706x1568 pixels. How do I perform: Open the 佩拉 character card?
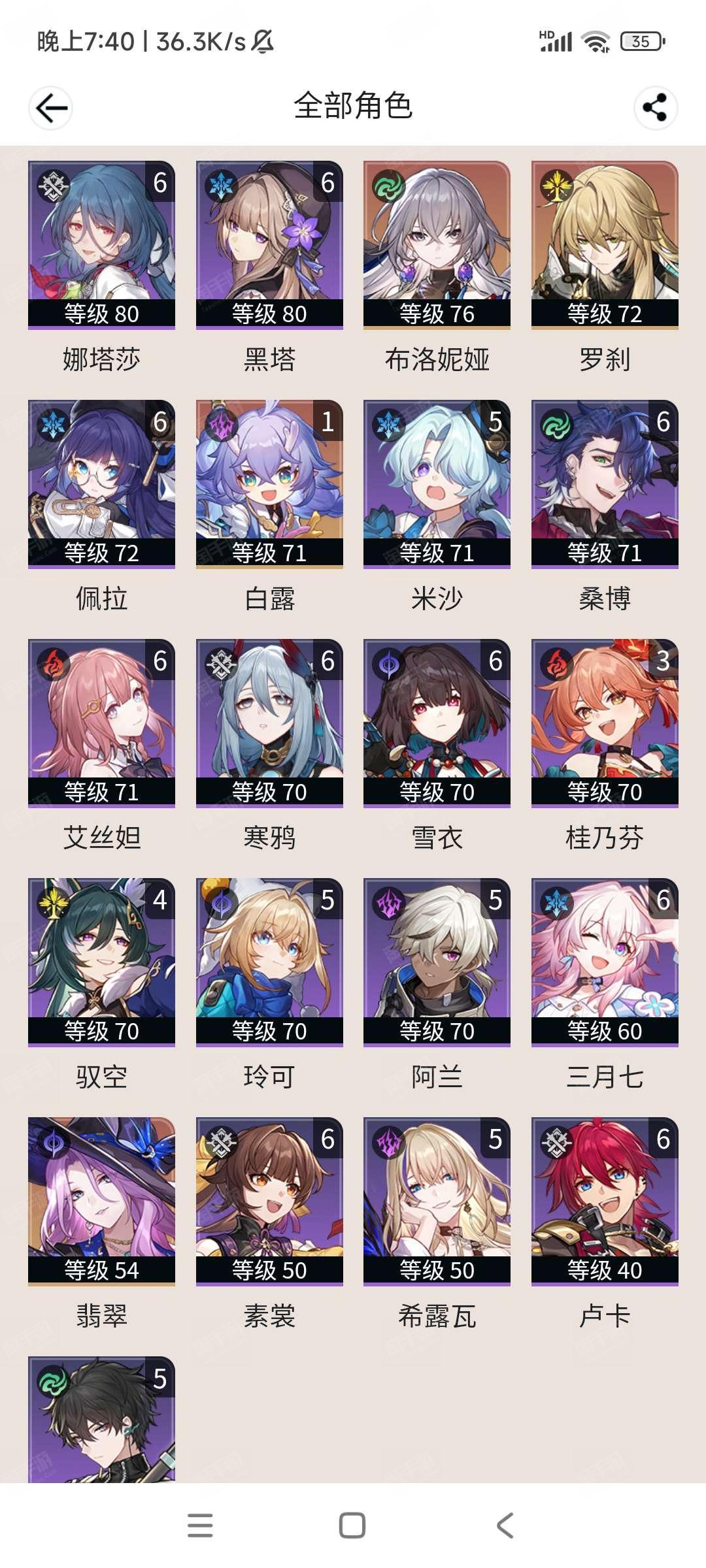click(101, 484)
